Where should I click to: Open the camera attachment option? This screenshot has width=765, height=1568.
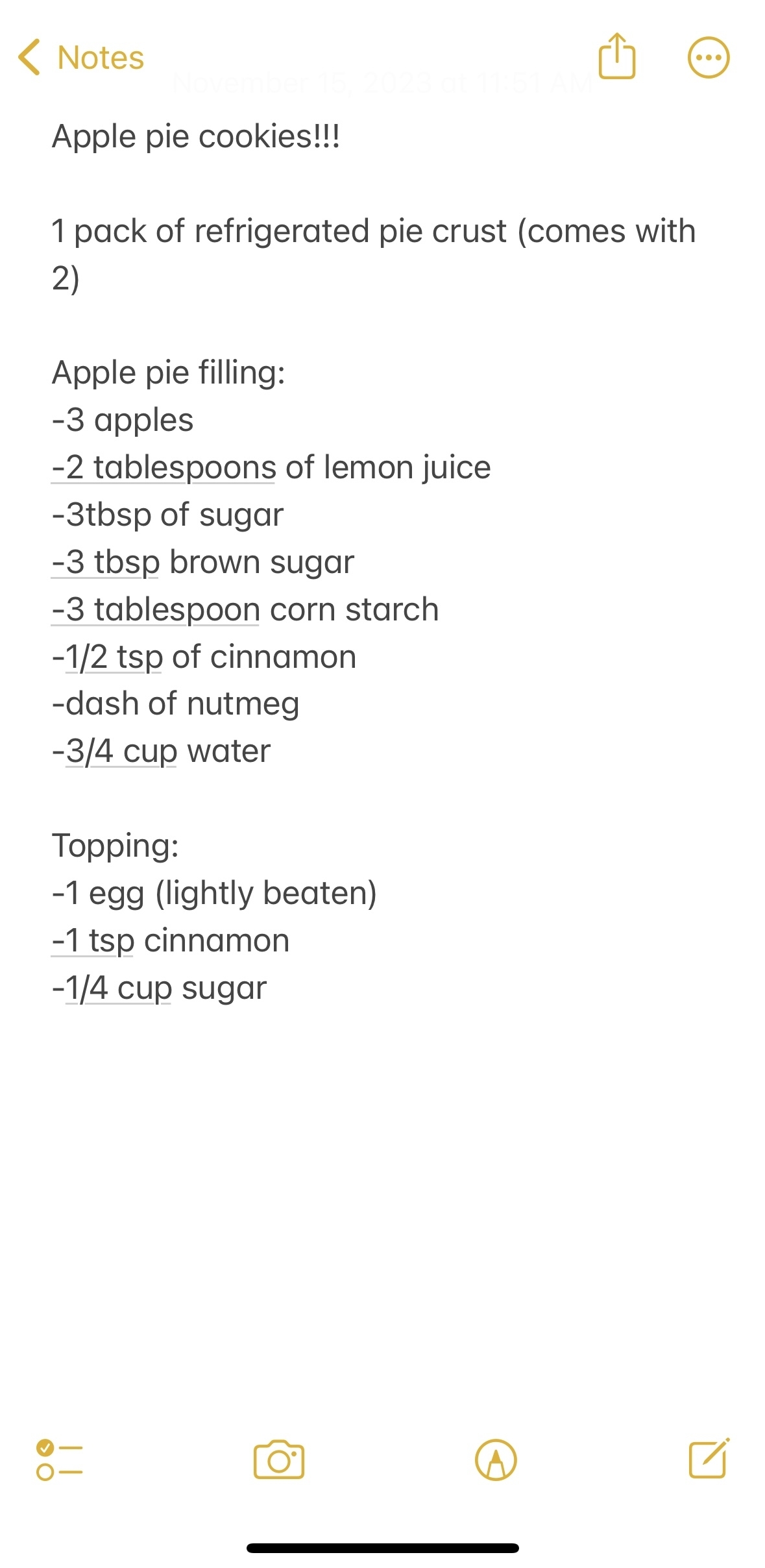click(279, 1460)
